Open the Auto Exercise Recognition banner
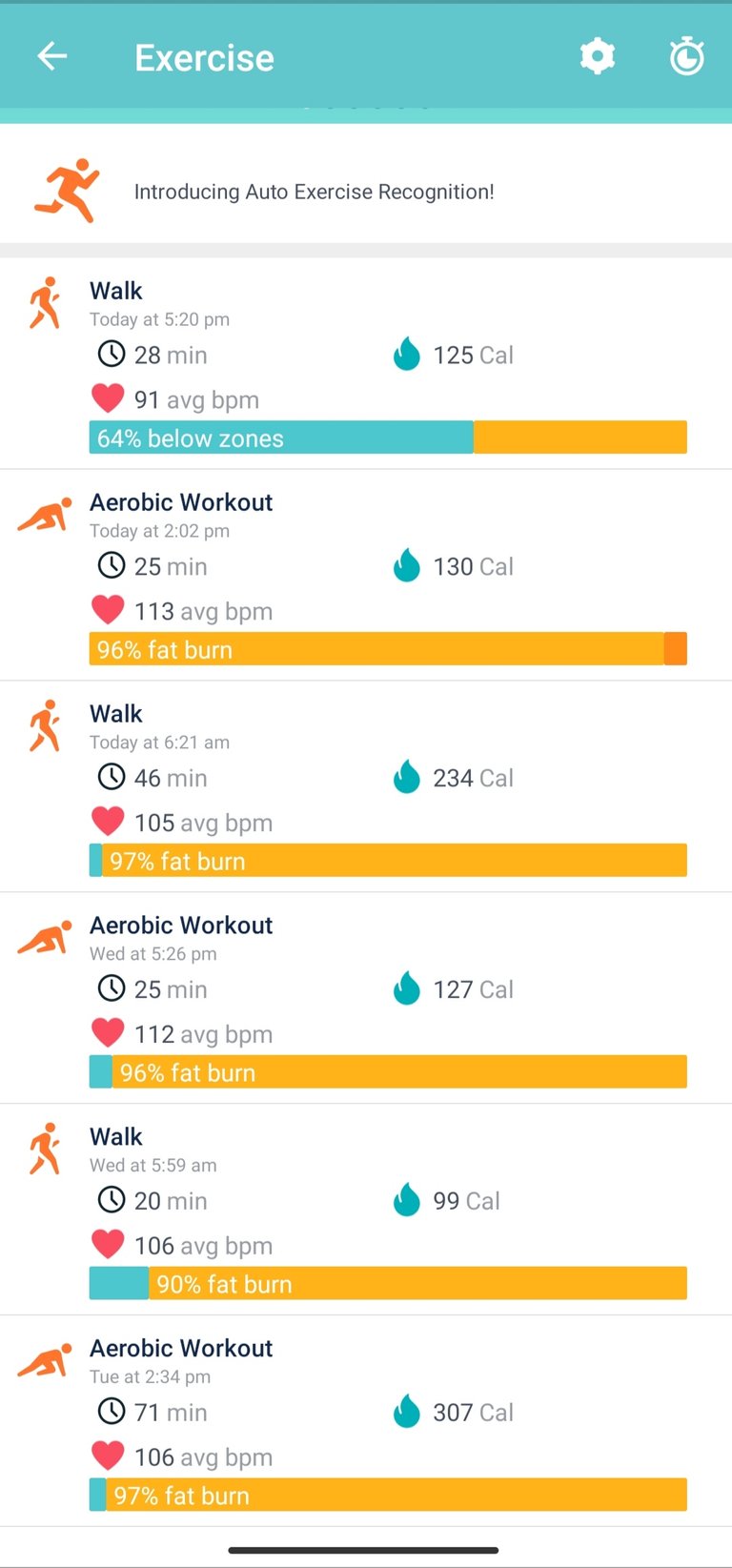The height and width of the screenshot is (1568, 732). pos(366,191)
